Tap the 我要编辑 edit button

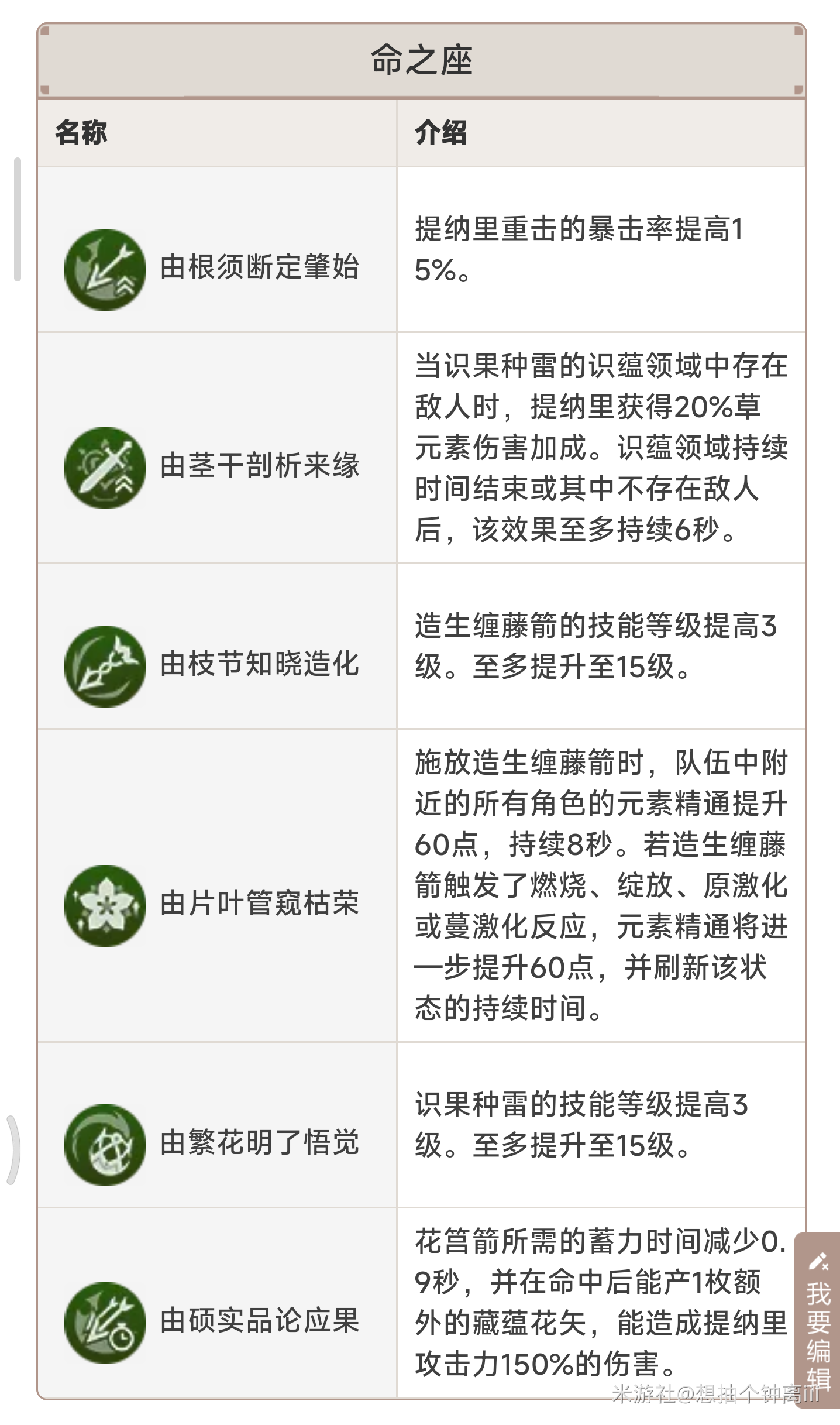tap(818, 1324)
